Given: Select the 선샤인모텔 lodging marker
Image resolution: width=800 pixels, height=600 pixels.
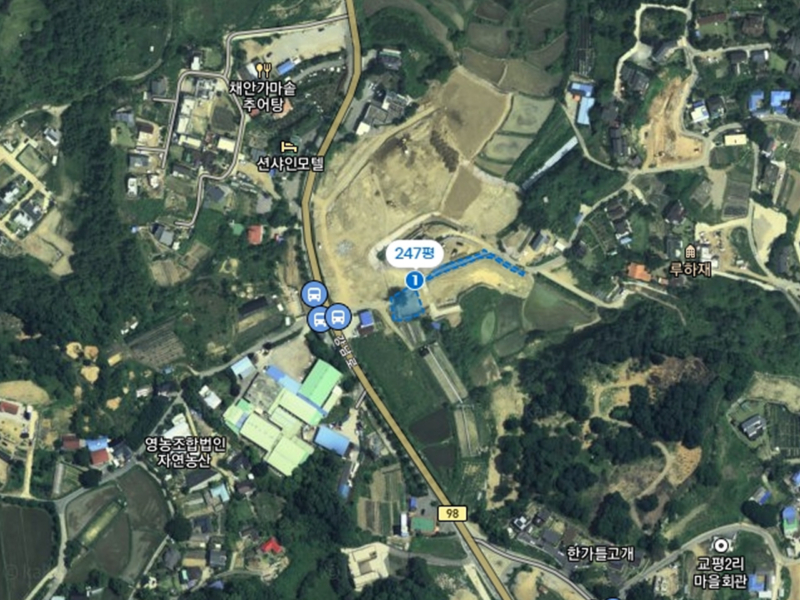Looking at the screenshot, I should tap(289, 146).
